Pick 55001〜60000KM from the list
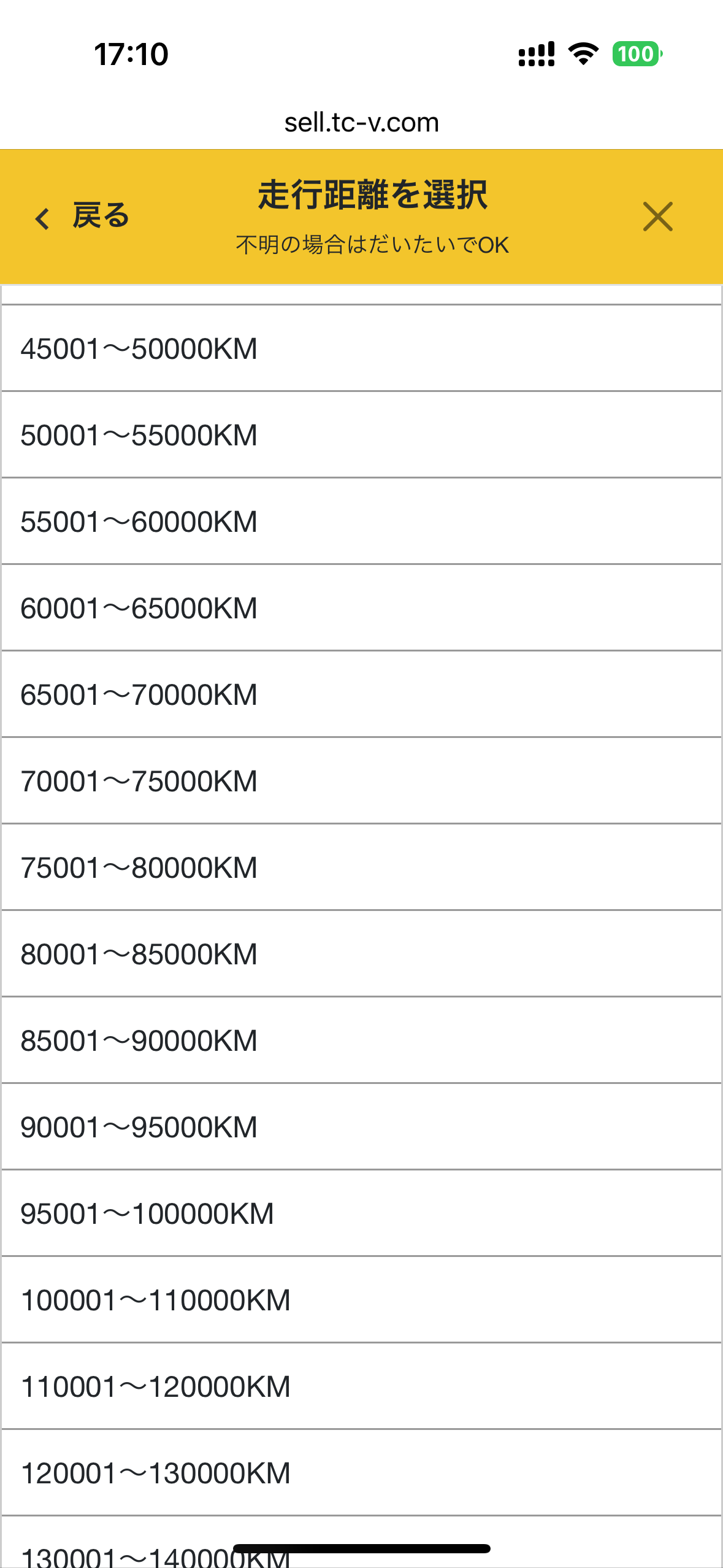 coord(361,521)
